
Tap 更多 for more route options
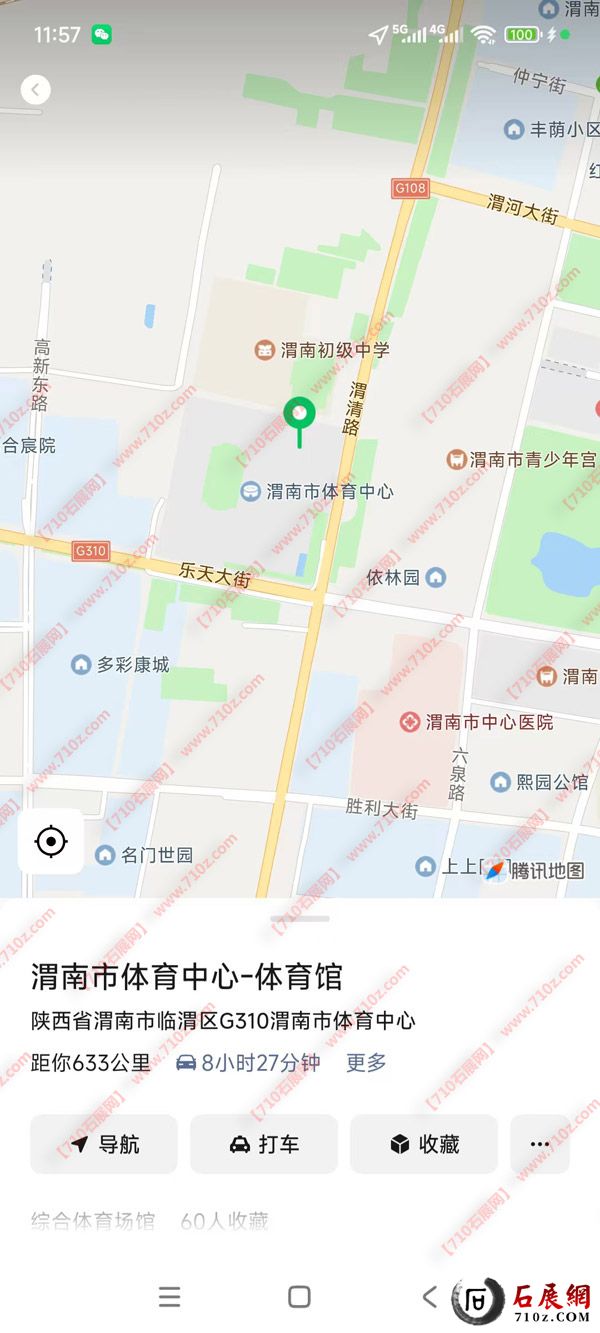click(366, 1063)
